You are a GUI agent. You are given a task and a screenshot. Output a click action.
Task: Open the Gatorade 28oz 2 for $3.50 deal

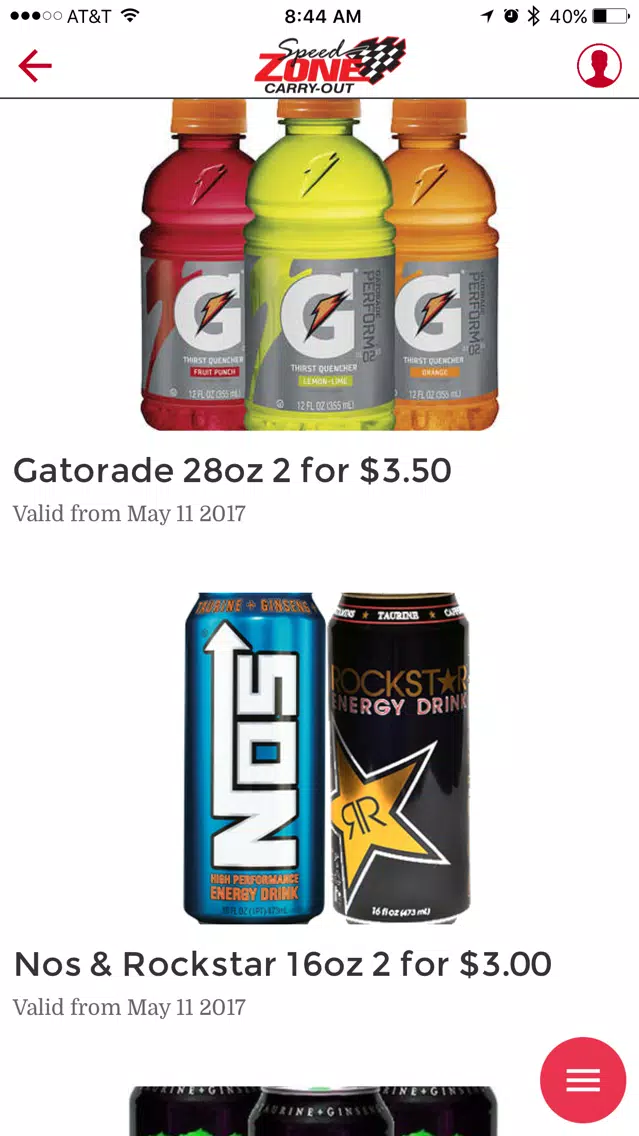coord(232,470)
